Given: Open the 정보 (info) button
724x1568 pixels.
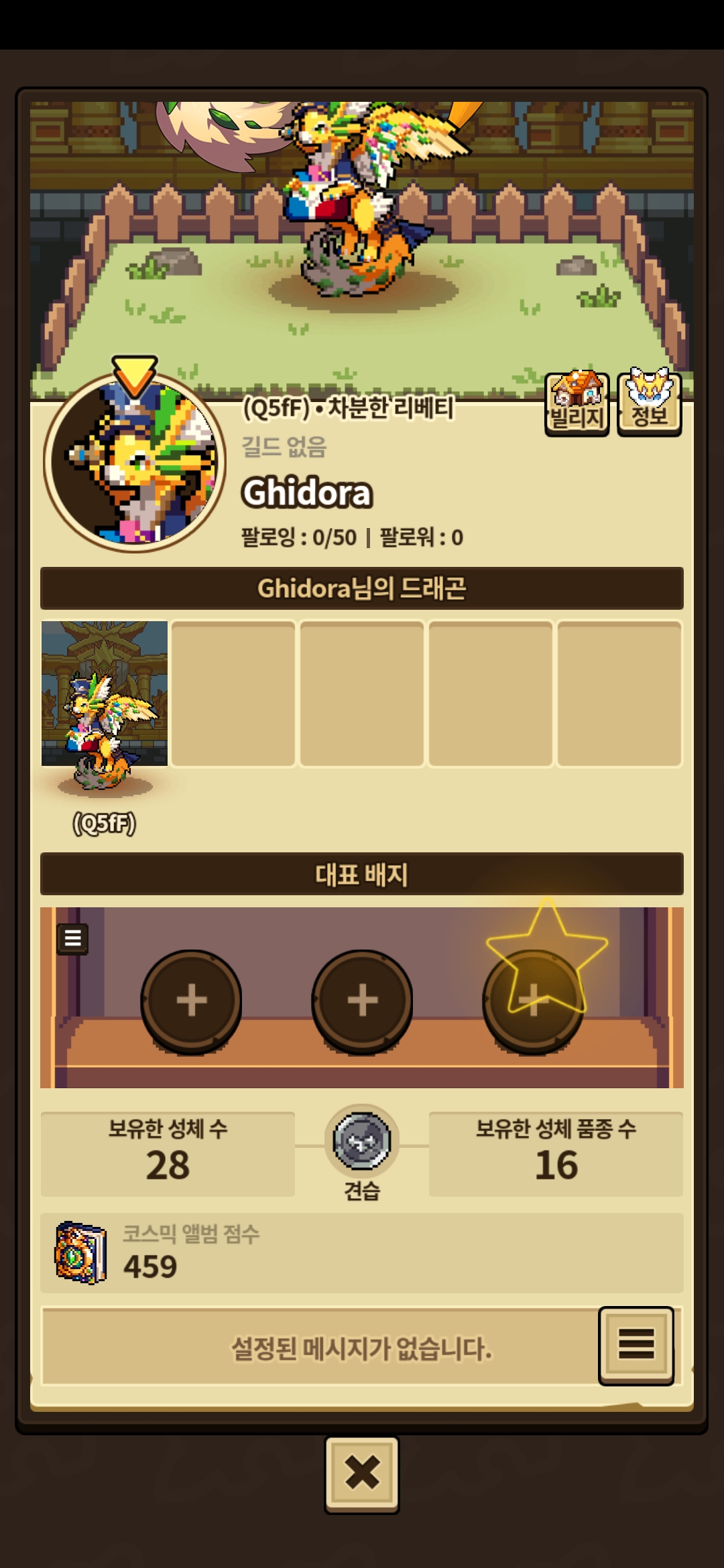Looking at the screenshot, I should pyautogui.click(x=649, y=405).
